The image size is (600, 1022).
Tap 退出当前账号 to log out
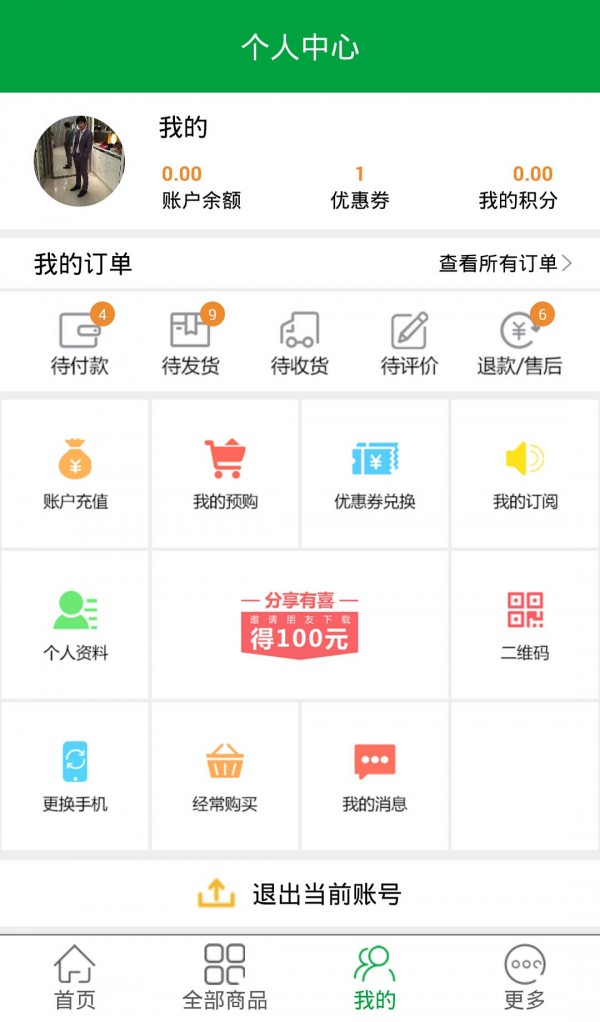click(299, 894)
